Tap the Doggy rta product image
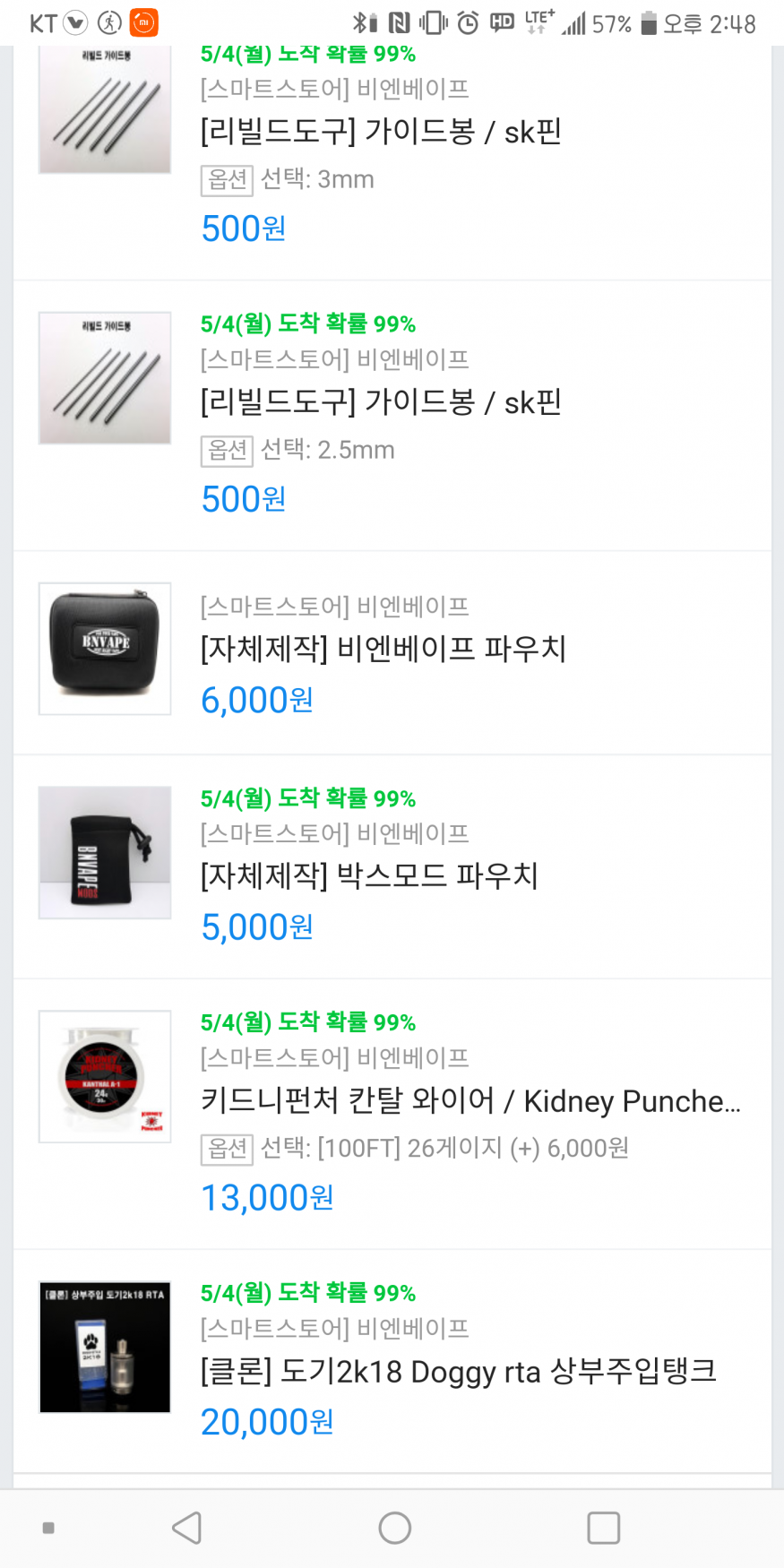This screenshot has height=1568, width=784. (105, 1347)
